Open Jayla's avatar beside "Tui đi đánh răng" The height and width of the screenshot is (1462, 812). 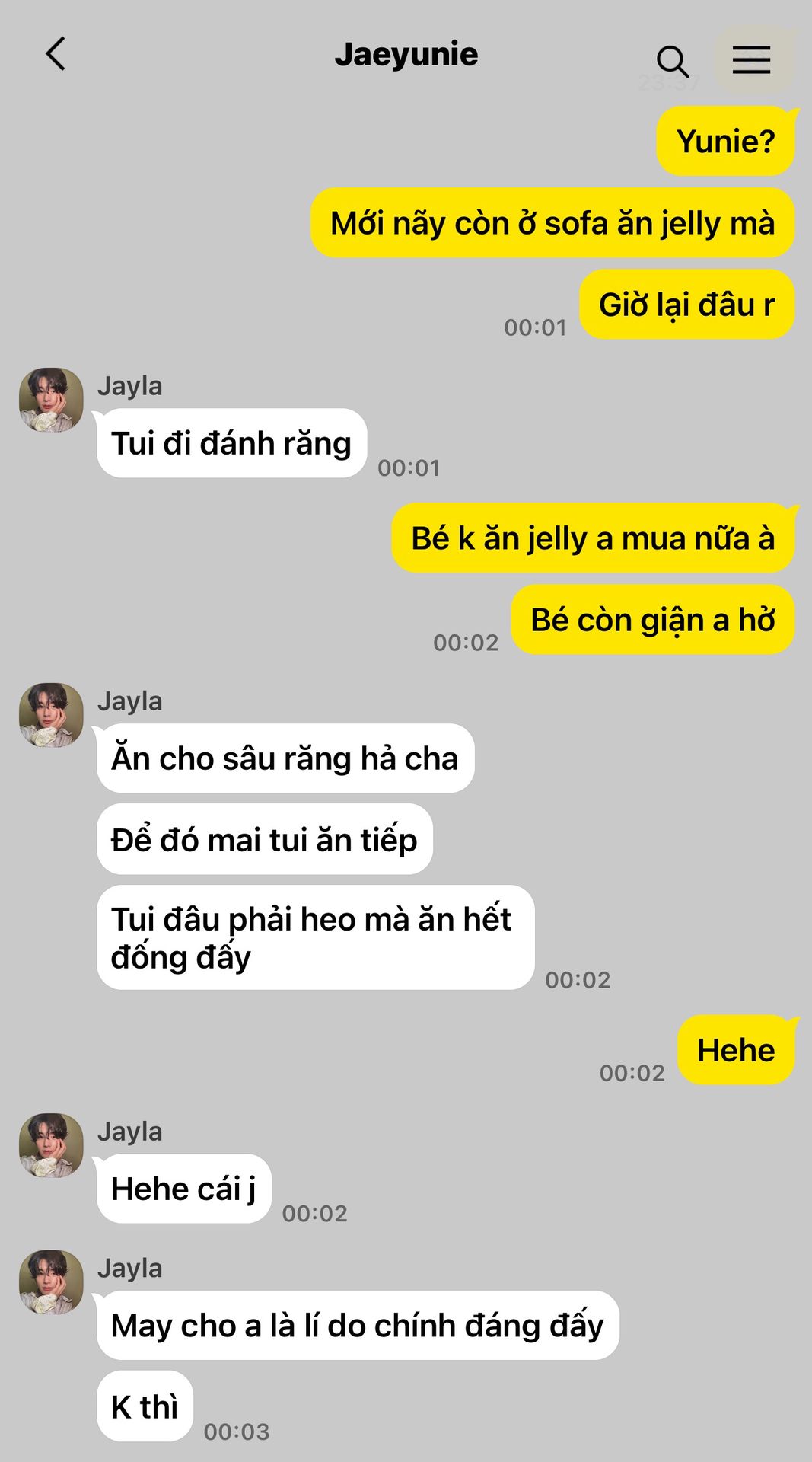pyautogui.click(x=51, y=400)
